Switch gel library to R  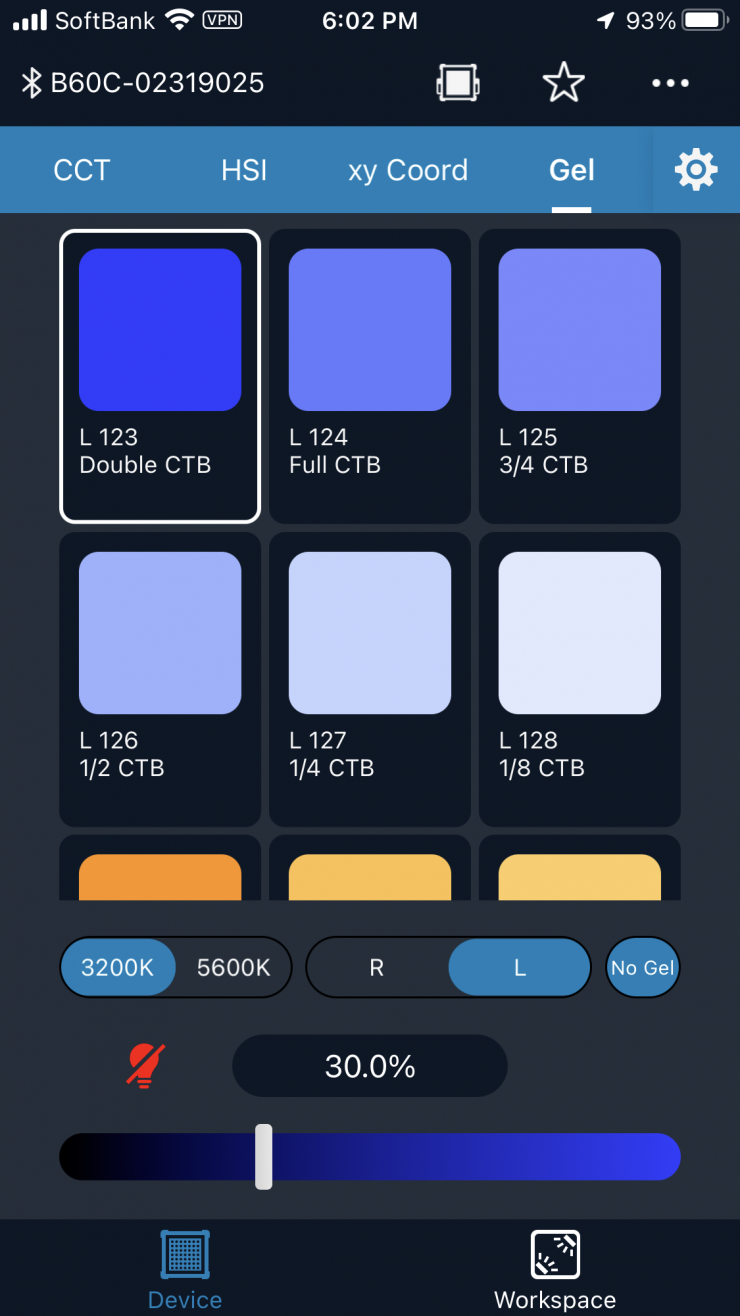tap(377, 968)
